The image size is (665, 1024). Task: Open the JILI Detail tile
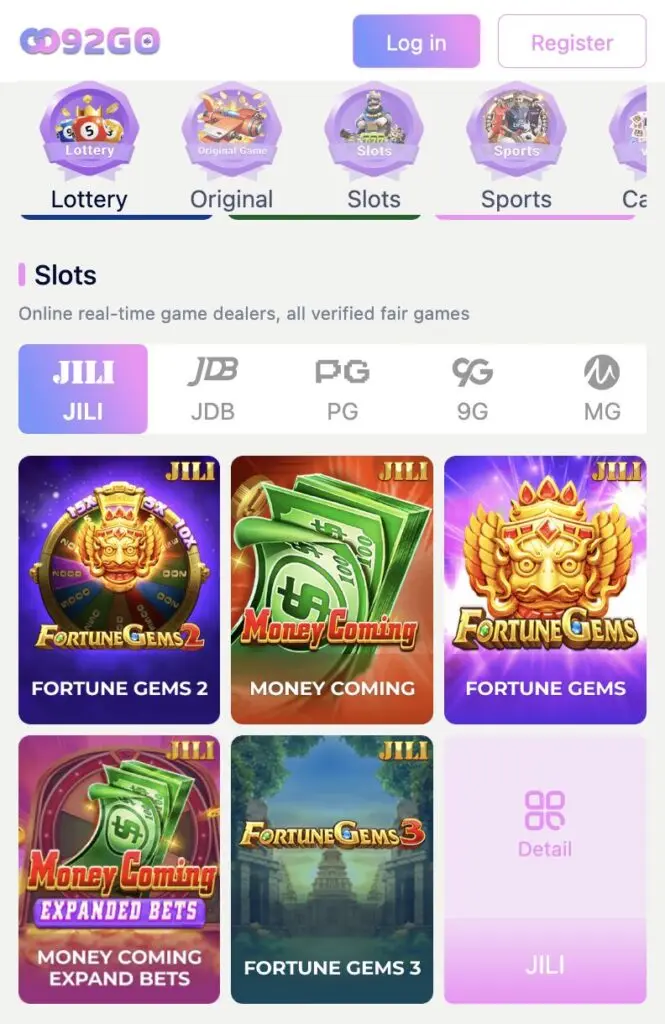click(x=545, y=869)
